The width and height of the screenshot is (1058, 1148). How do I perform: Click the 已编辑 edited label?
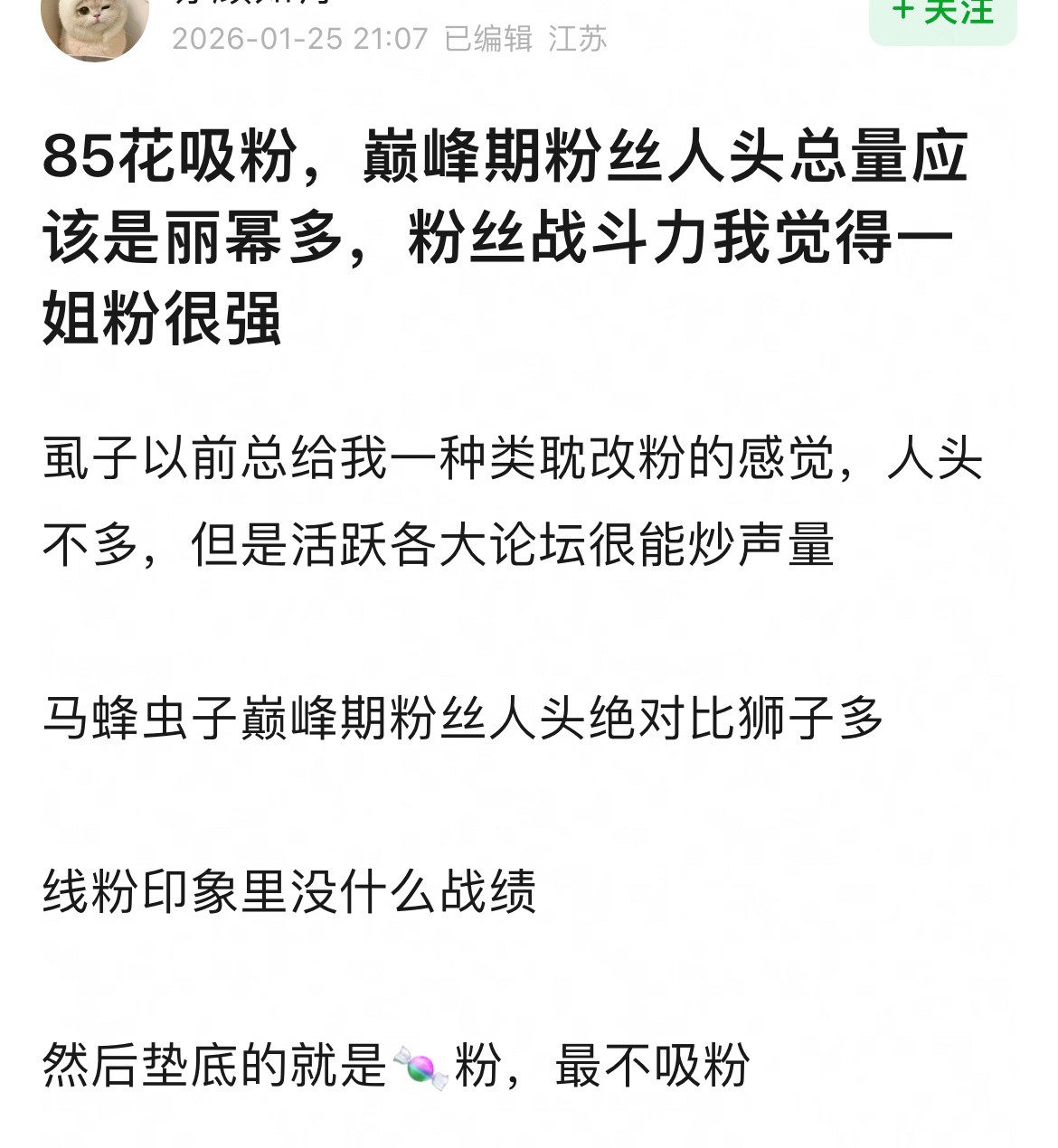pos(488,39)
